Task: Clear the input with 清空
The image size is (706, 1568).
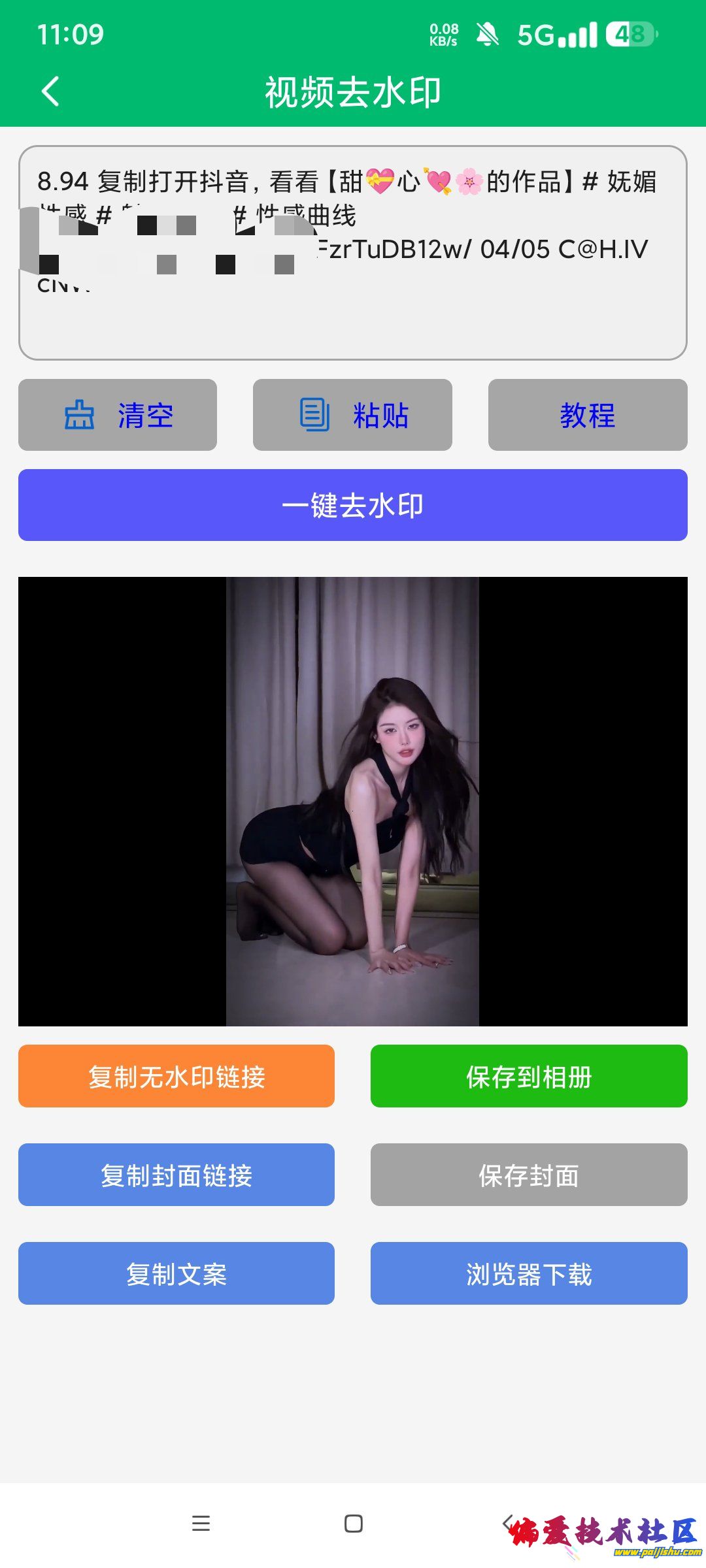Action: click(x=118, y=415)
